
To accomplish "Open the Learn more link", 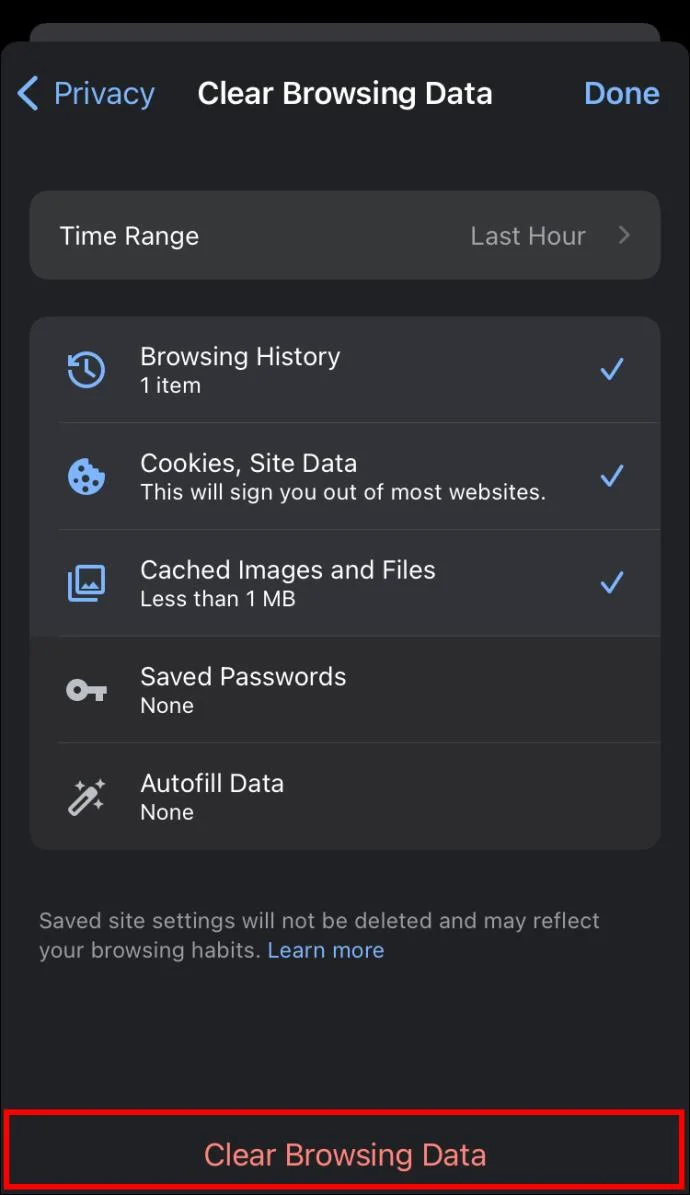I will point(326,950).
